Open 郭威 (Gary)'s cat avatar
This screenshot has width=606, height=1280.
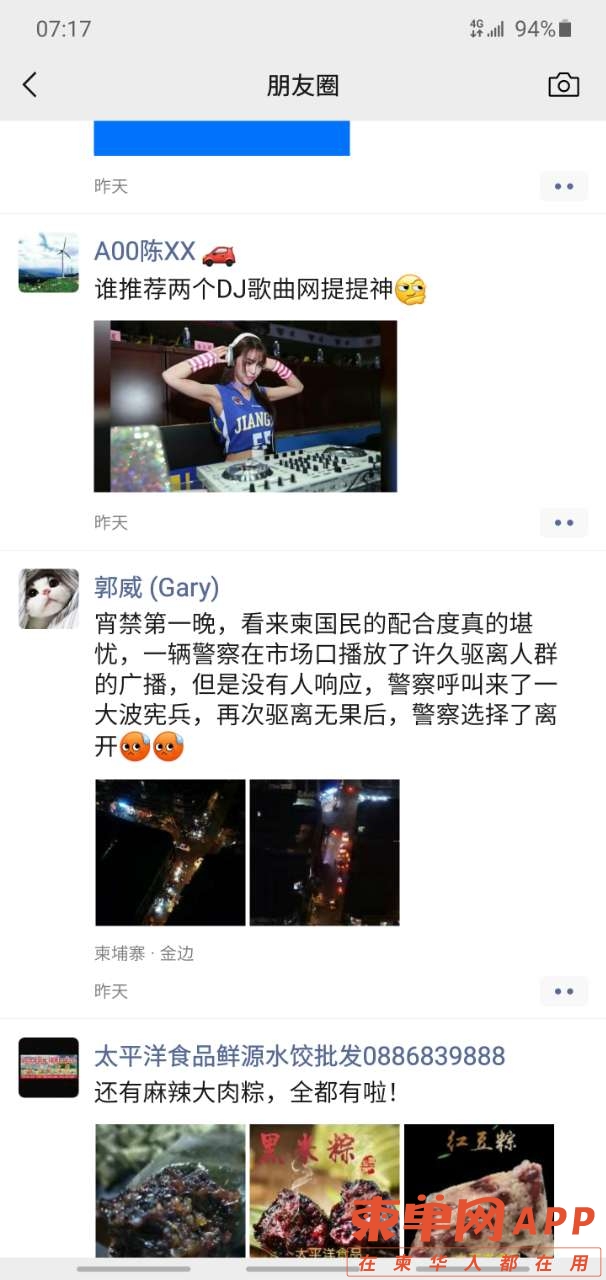[48, 598]
